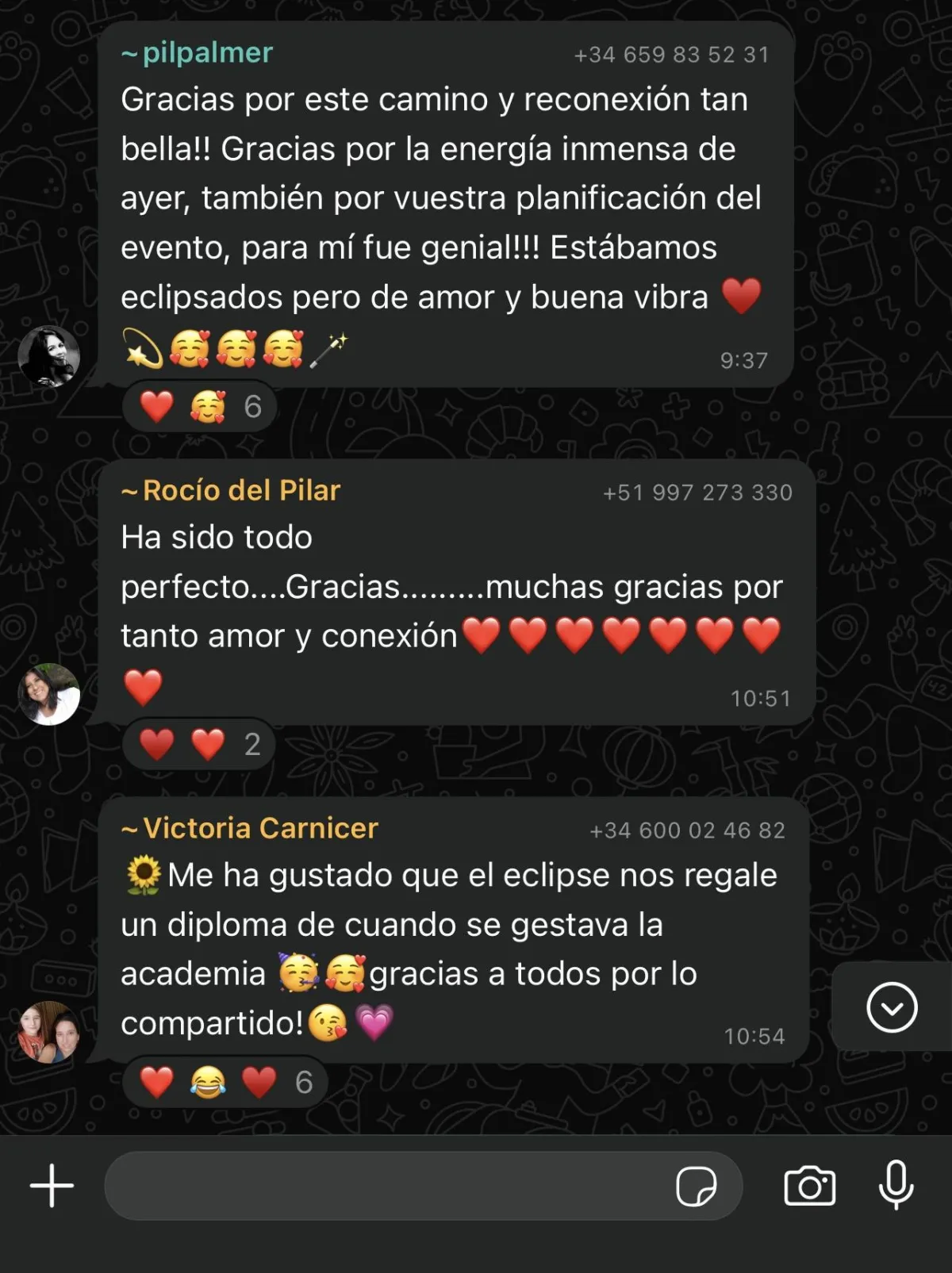This screenshot has height=1273, width=952.
Task: Open Victoria Carnicer's profile picture
Action: click(x=49, y=1032)
